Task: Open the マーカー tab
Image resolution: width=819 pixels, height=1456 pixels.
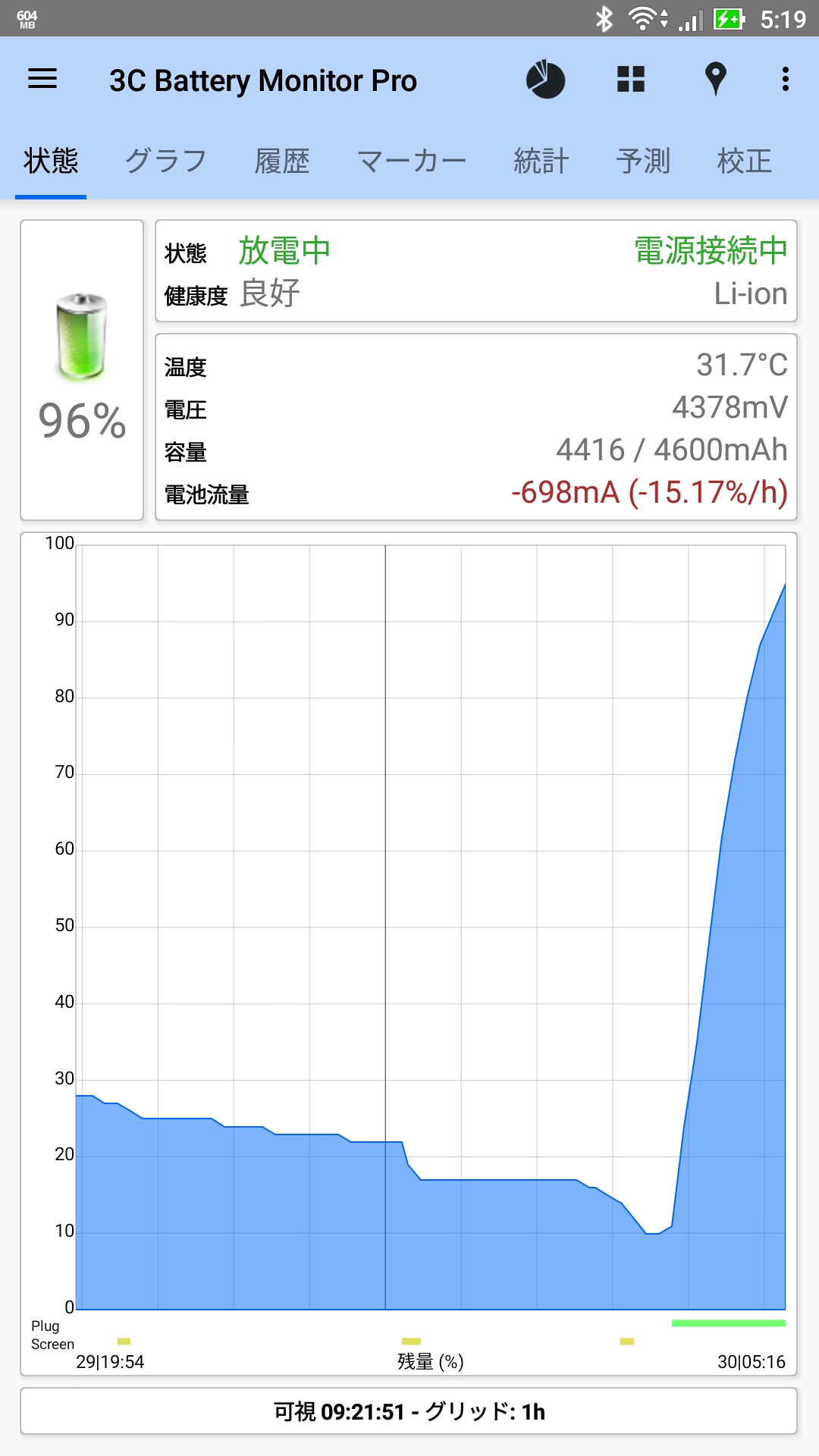Action: (412, 161)
